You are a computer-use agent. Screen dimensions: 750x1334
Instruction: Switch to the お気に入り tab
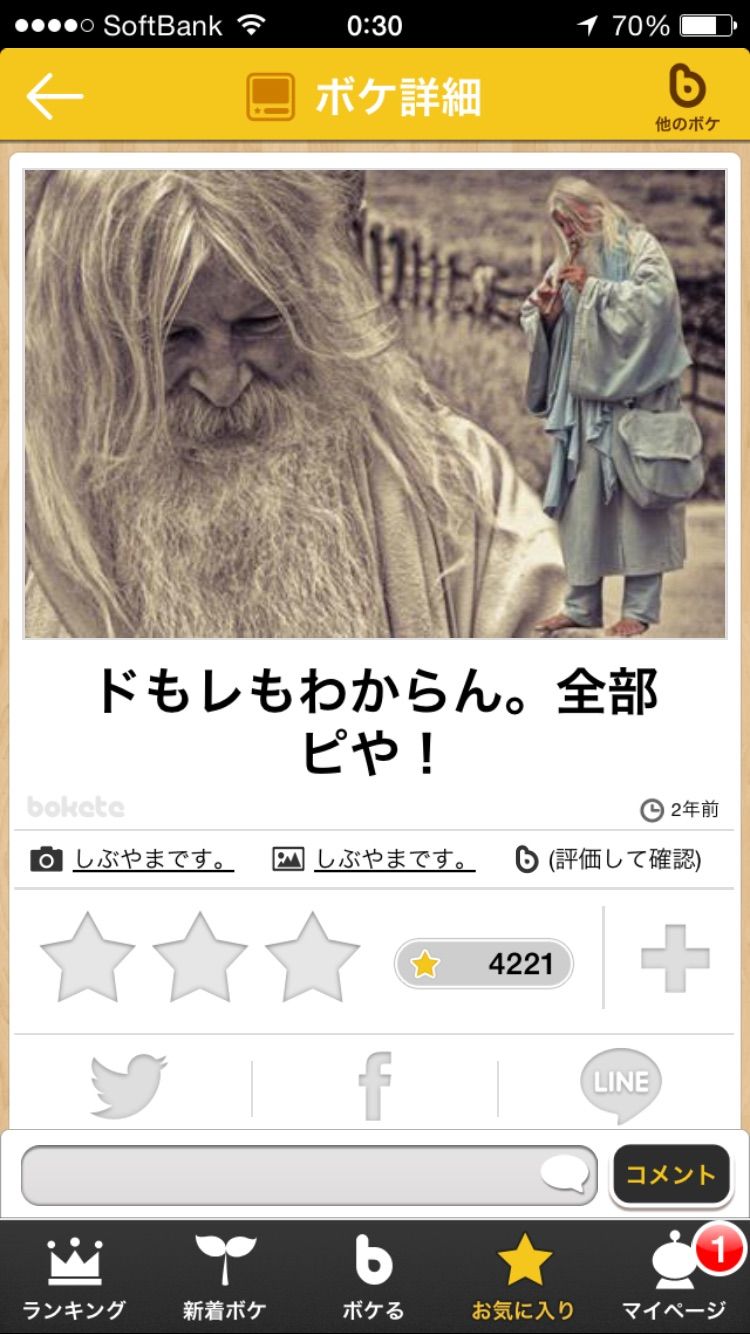(524, 1277)
